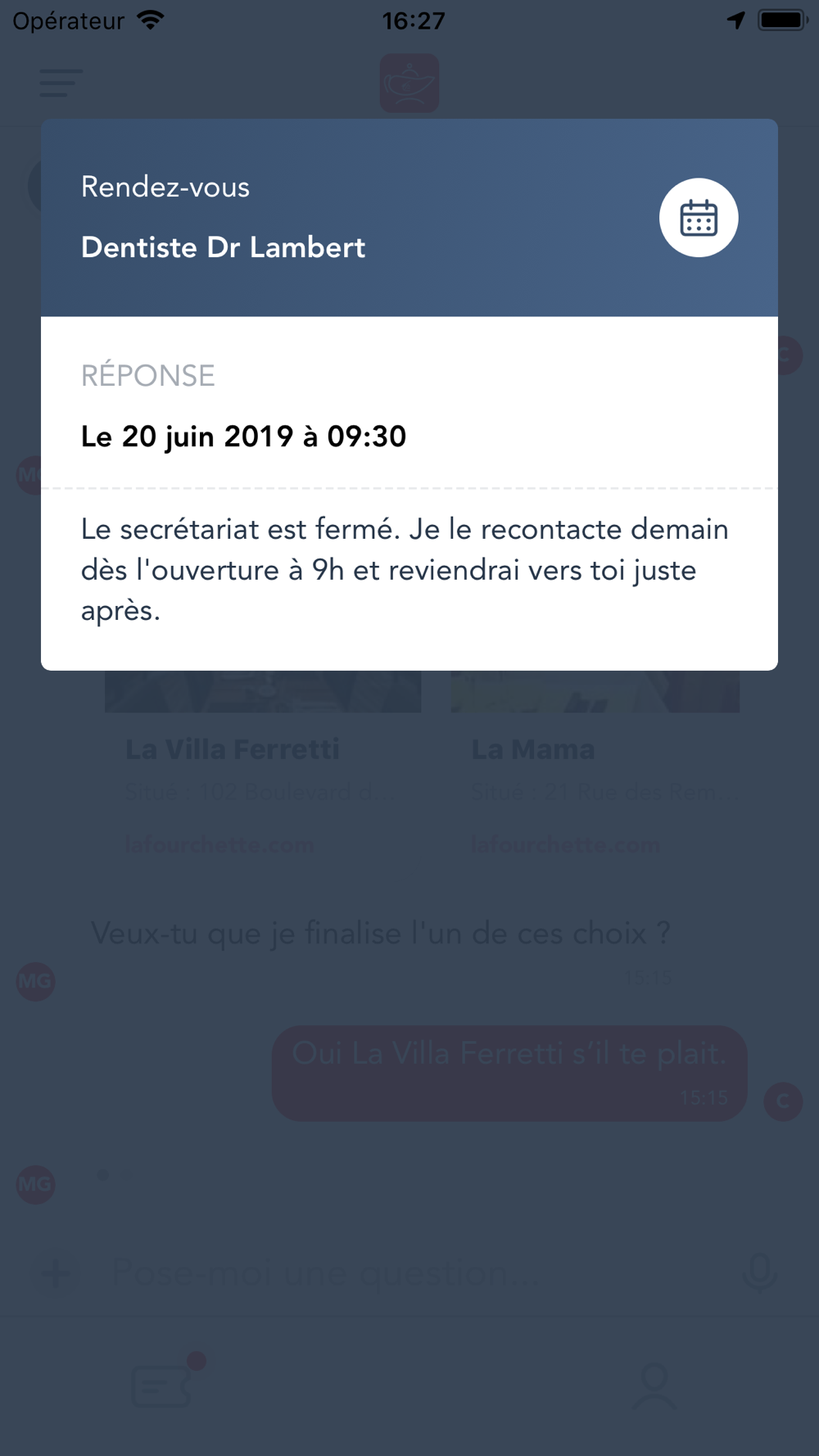The image size is (819, 1456).
Task: Activate the microphone voice input
Action: [x=759, y=1272]
